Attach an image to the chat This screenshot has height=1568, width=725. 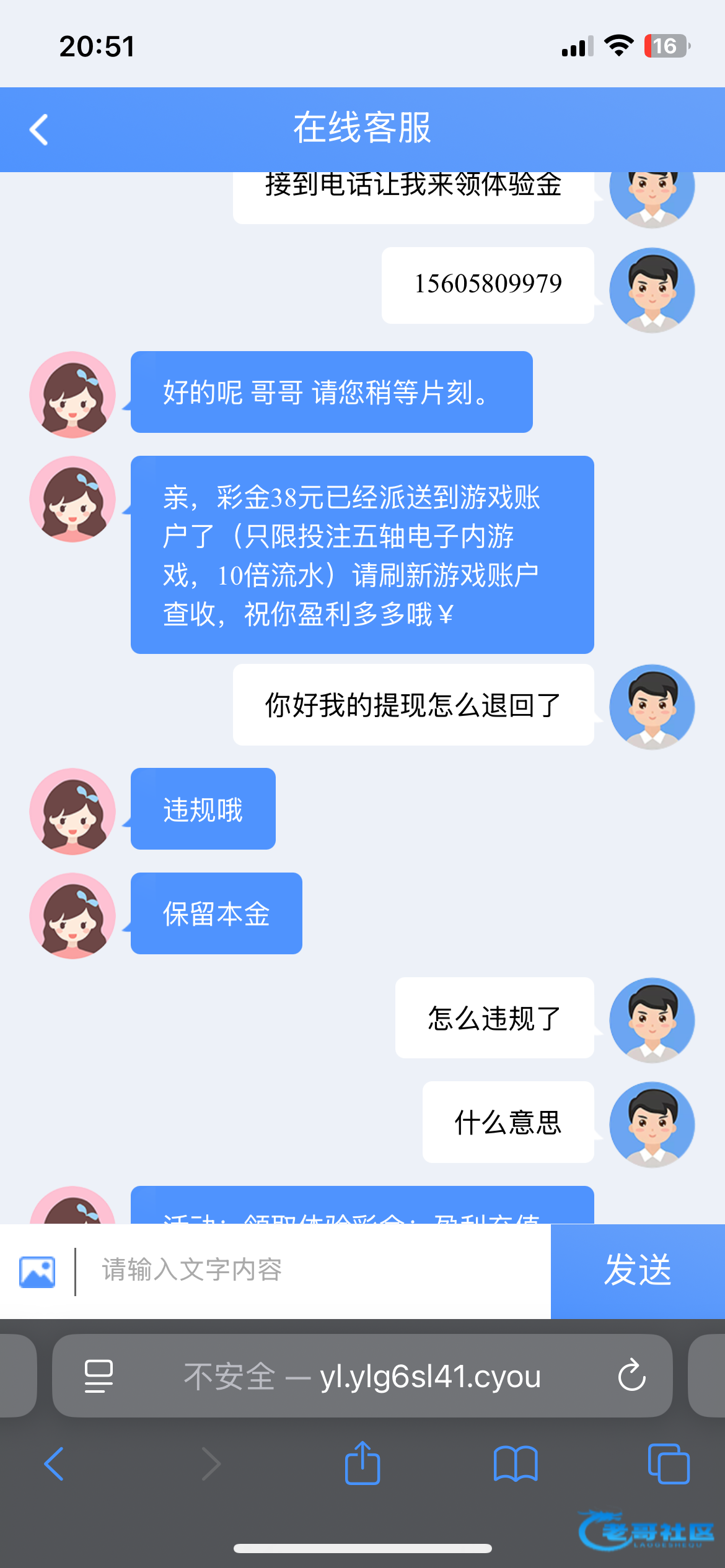[x=37, y=1272]
